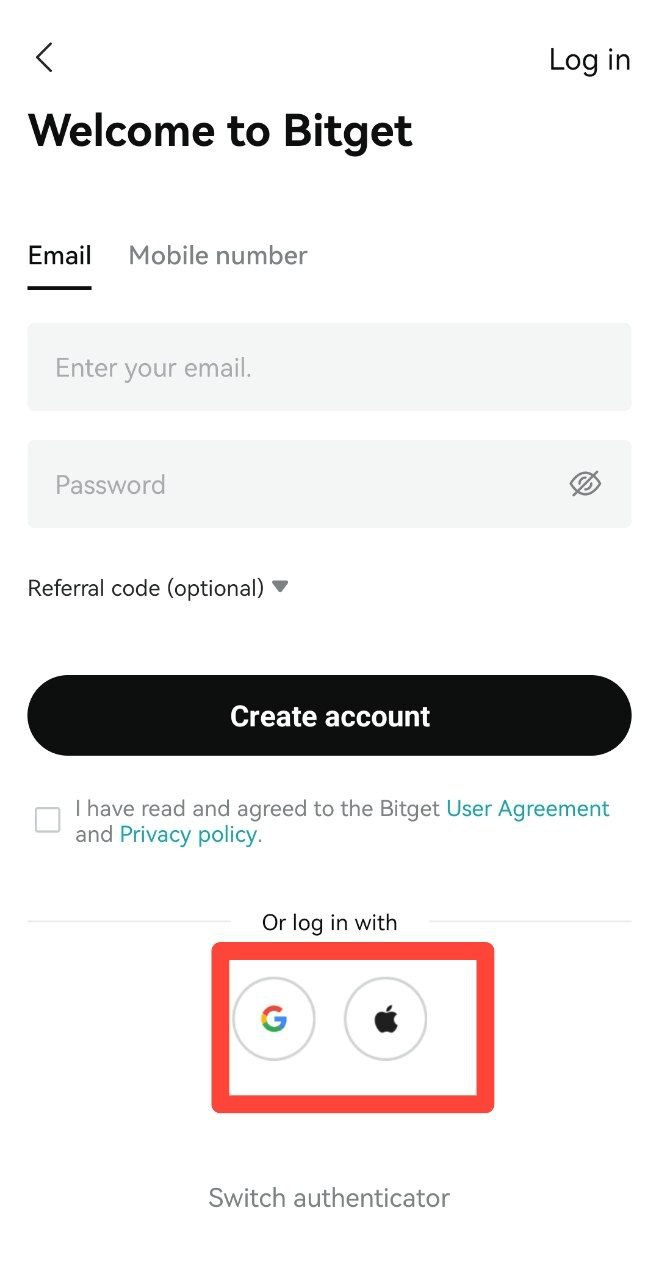
Task: Select the Email tab
Action: [x=59, y=256]
